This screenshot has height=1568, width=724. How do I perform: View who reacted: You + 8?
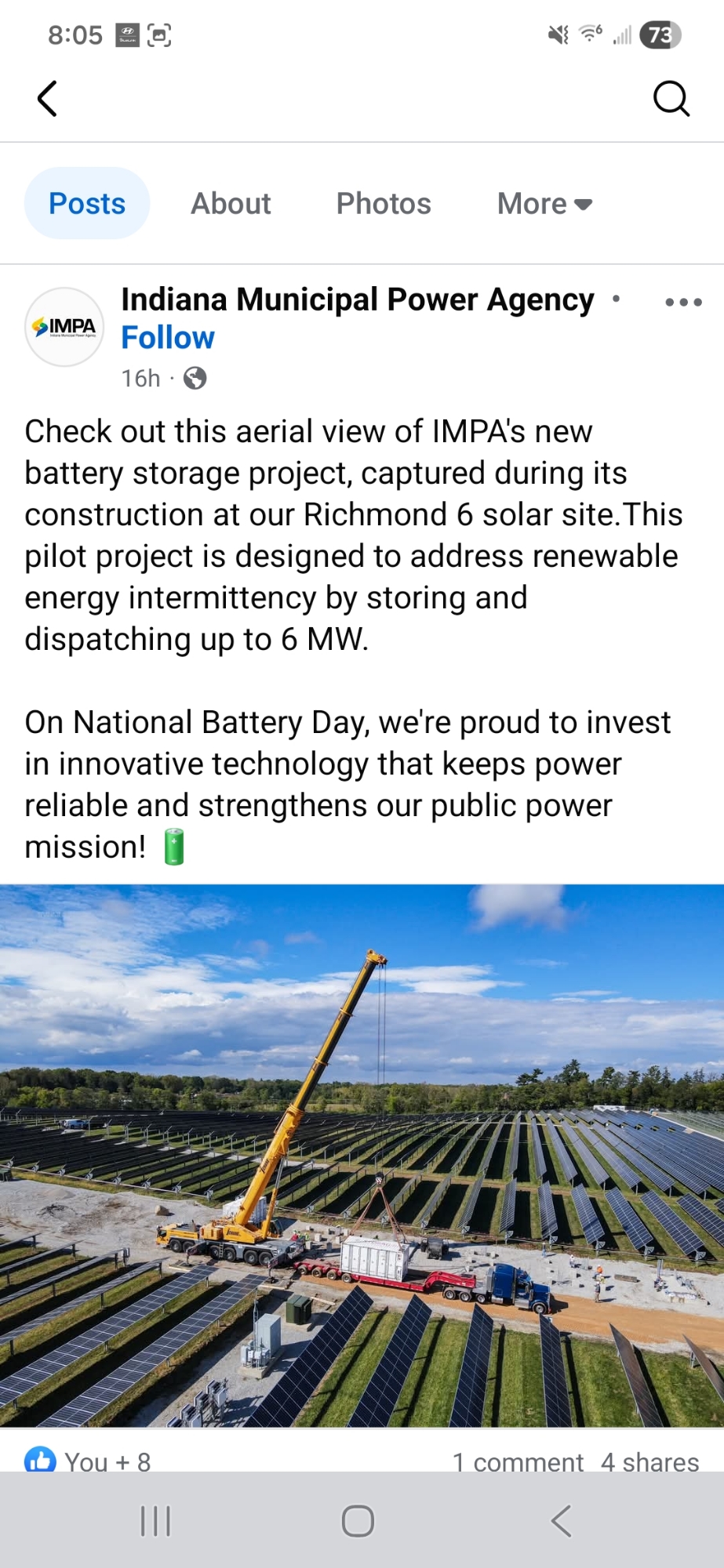tap(88, 1461)
